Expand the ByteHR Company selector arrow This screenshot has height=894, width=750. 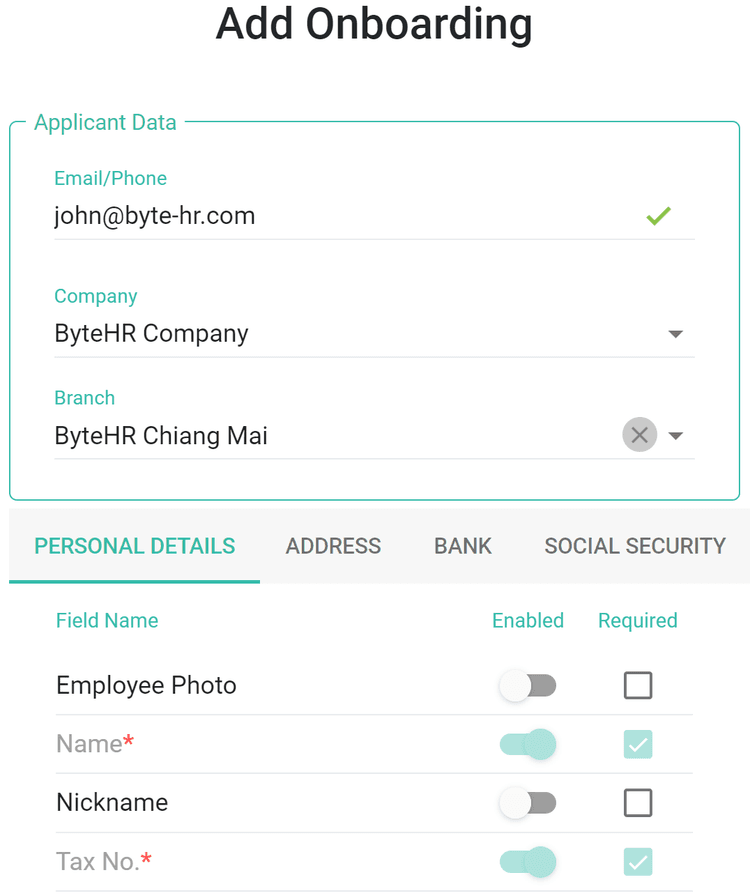(x=677, y=334)
